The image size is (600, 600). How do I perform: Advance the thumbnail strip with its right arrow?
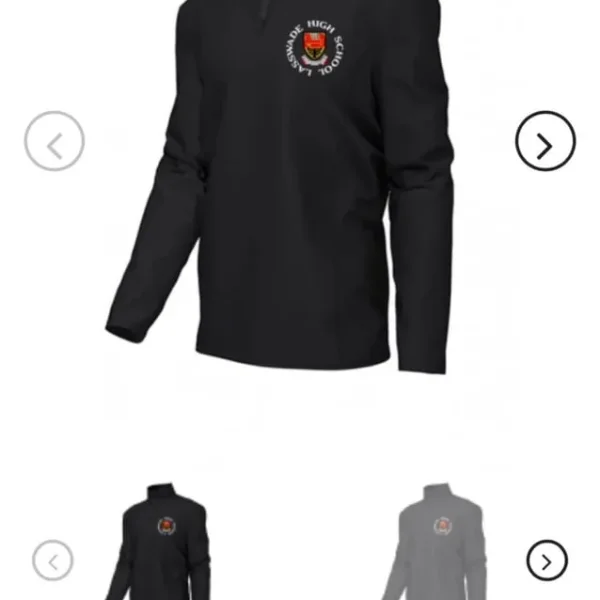[x=547, y=561]
